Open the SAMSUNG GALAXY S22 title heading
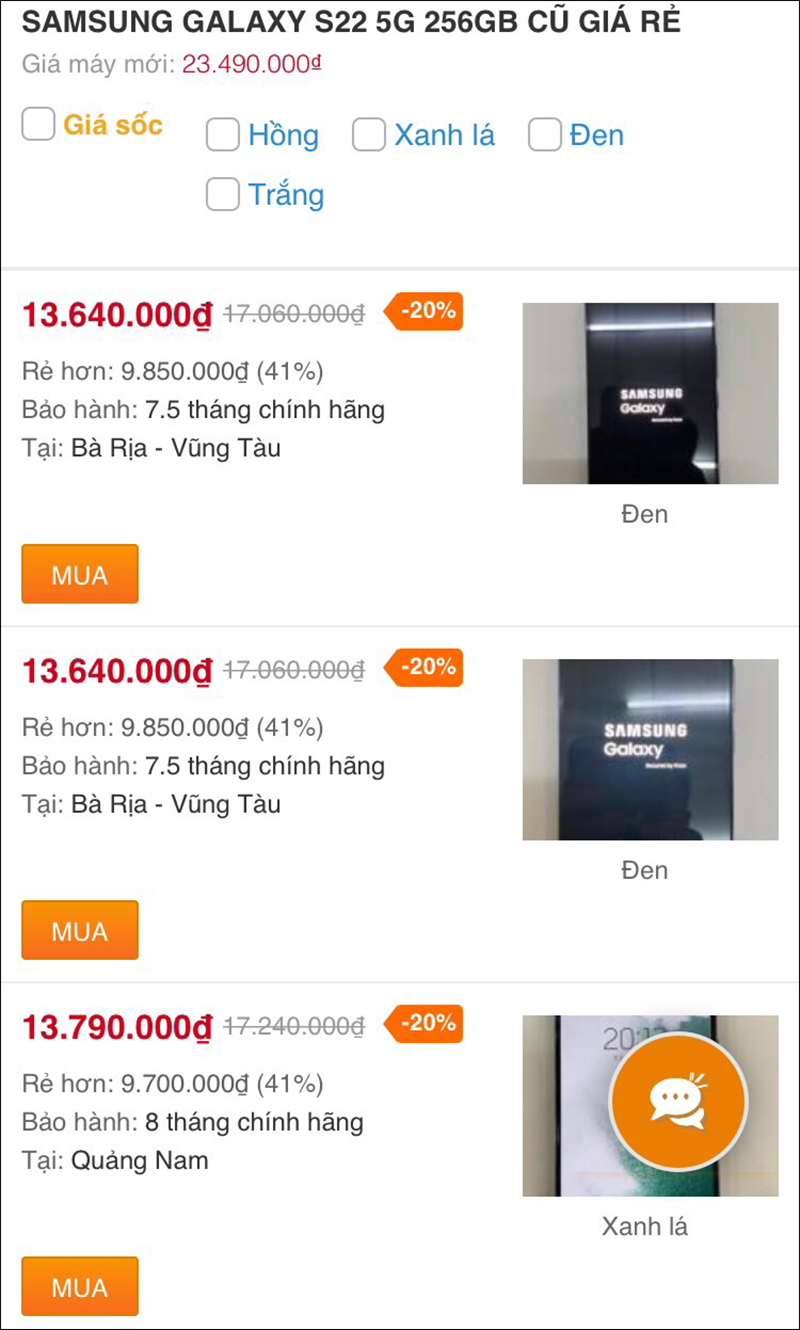The image size is (800, 1330). coord(355,22)
